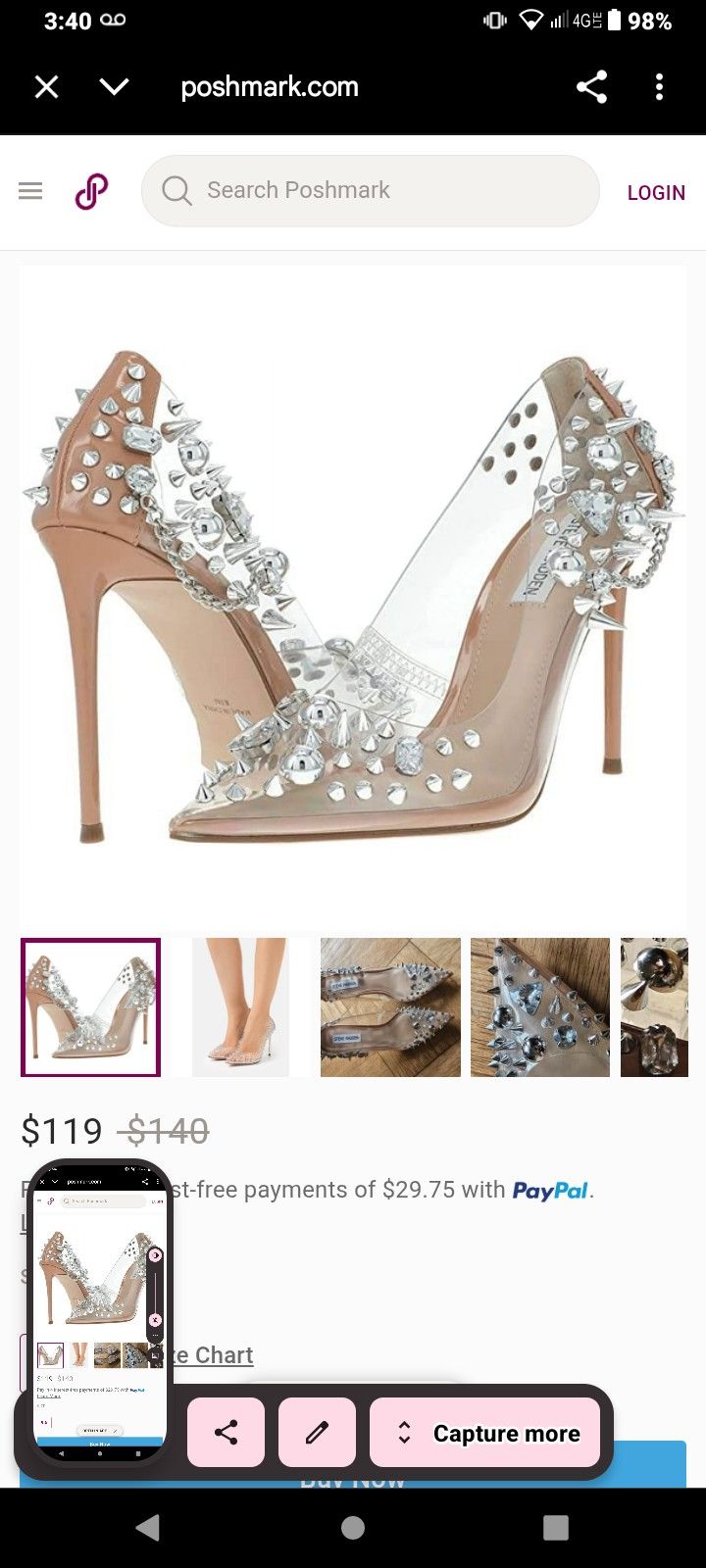
Task: Select the spike close-up product thumbnail
Action: [x=540, y=1007]
